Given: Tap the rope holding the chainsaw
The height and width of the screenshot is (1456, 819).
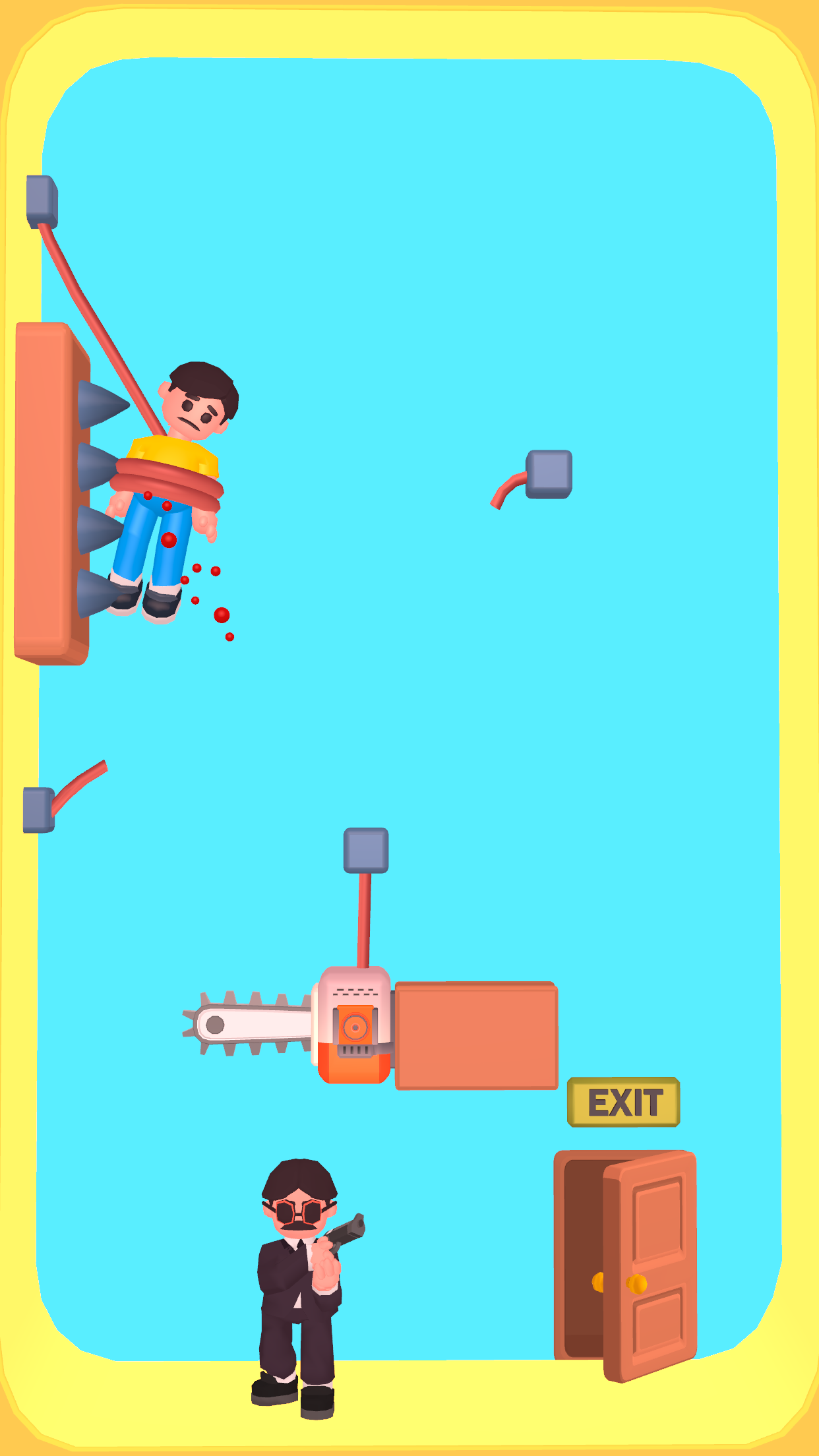Looking at the screenshot, I should click(x=364, y=920).
